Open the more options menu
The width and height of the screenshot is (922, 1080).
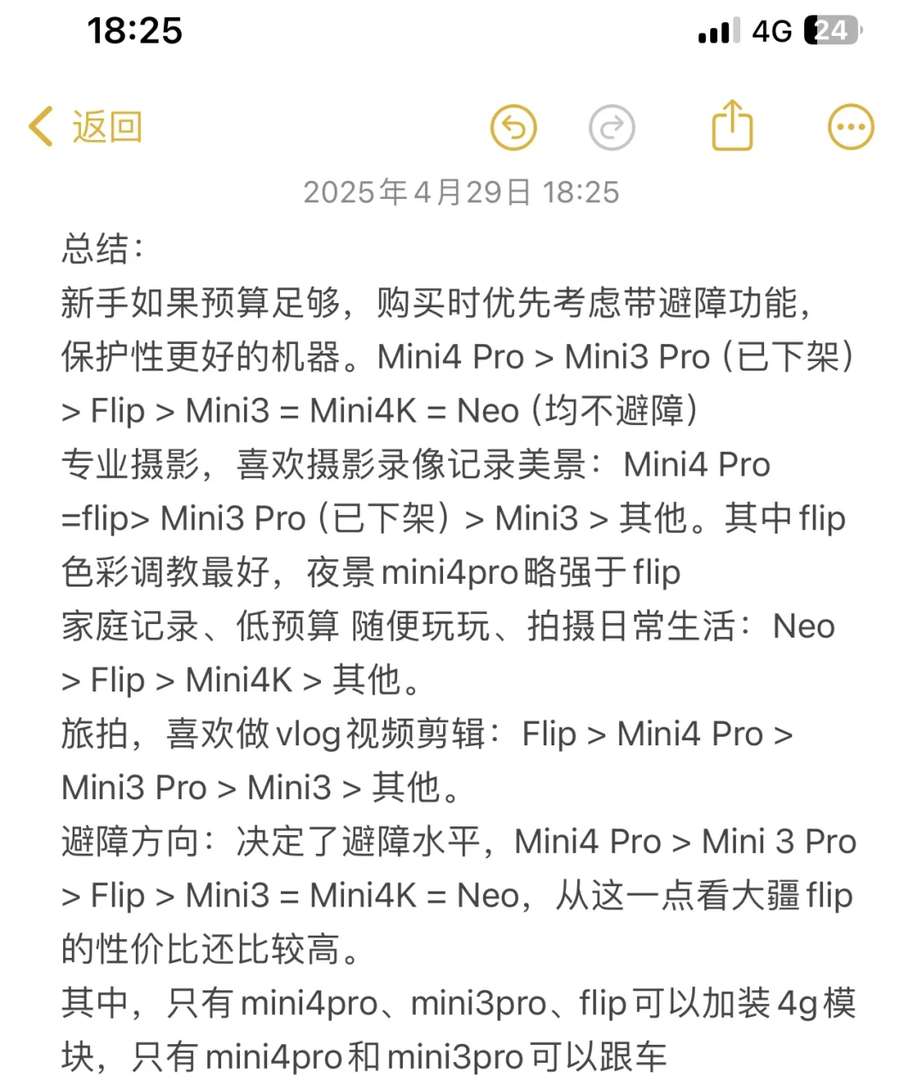tap(851, 128)
